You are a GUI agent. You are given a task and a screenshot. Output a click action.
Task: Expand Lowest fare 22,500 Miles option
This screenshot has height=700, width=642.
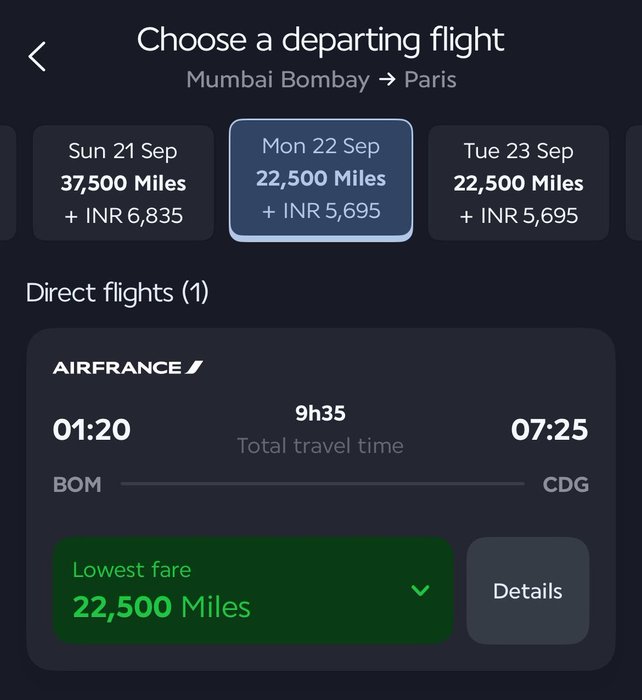(x=253, y=590)
